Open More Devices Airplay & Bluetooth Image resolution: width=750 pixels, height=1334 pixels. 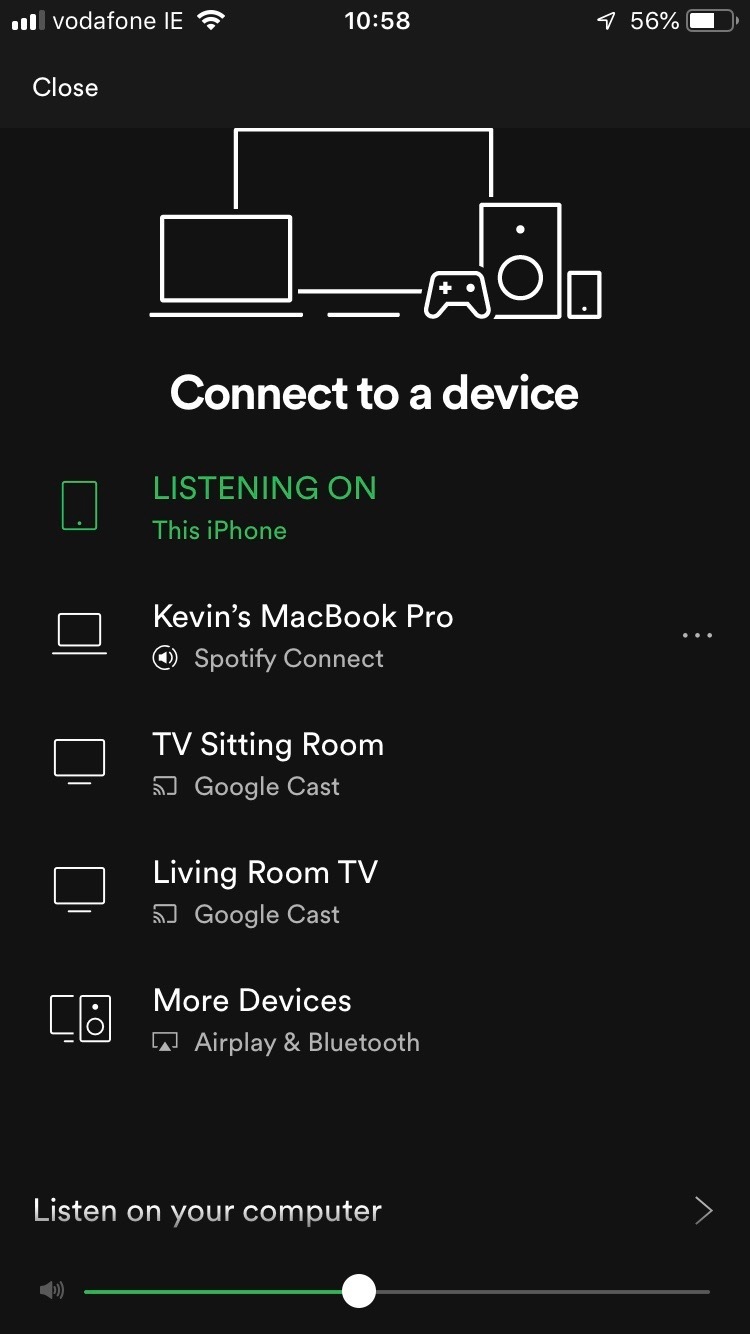375,1019
